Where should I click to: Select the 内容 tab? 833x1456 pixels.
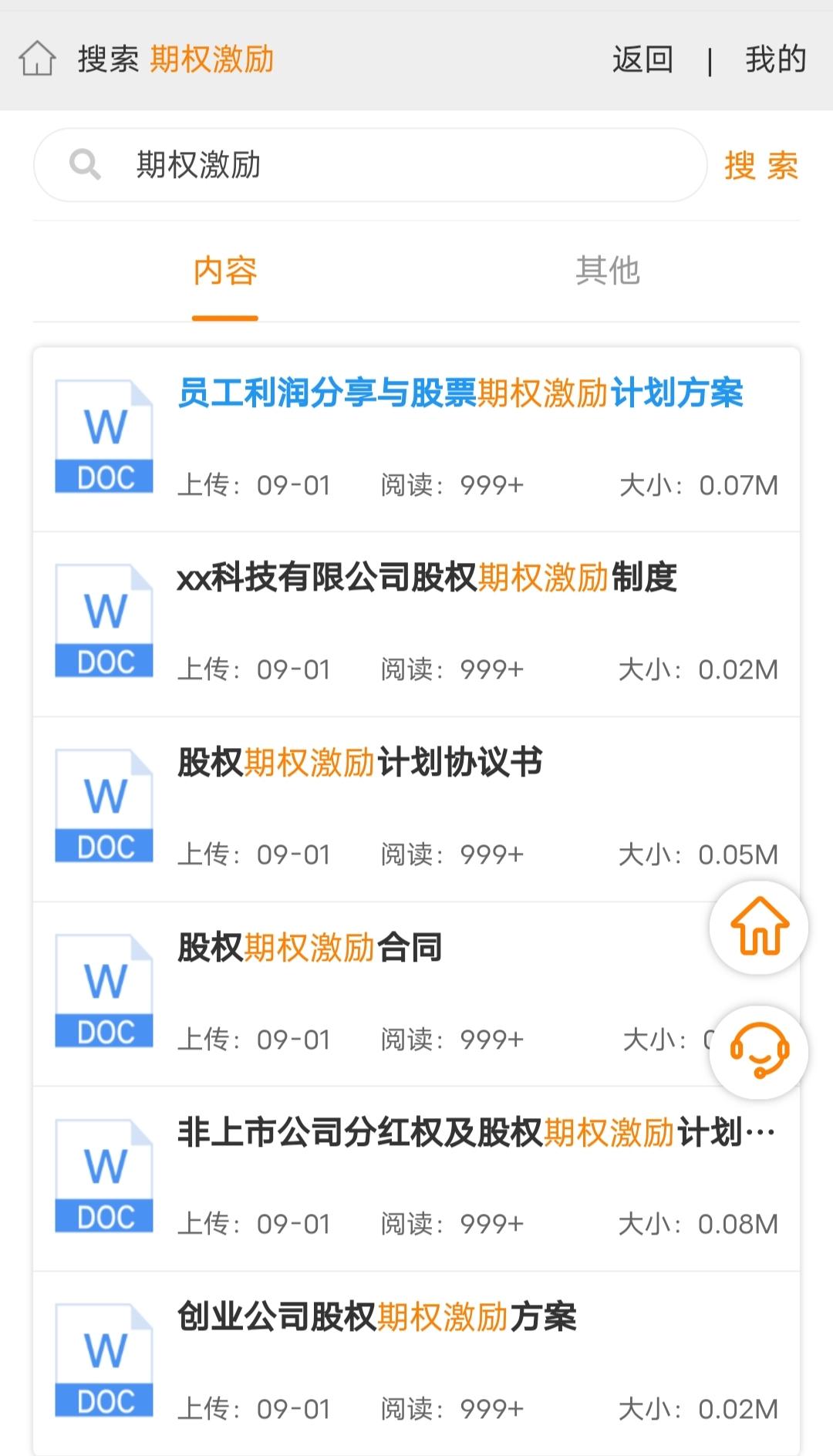[227, 271]
